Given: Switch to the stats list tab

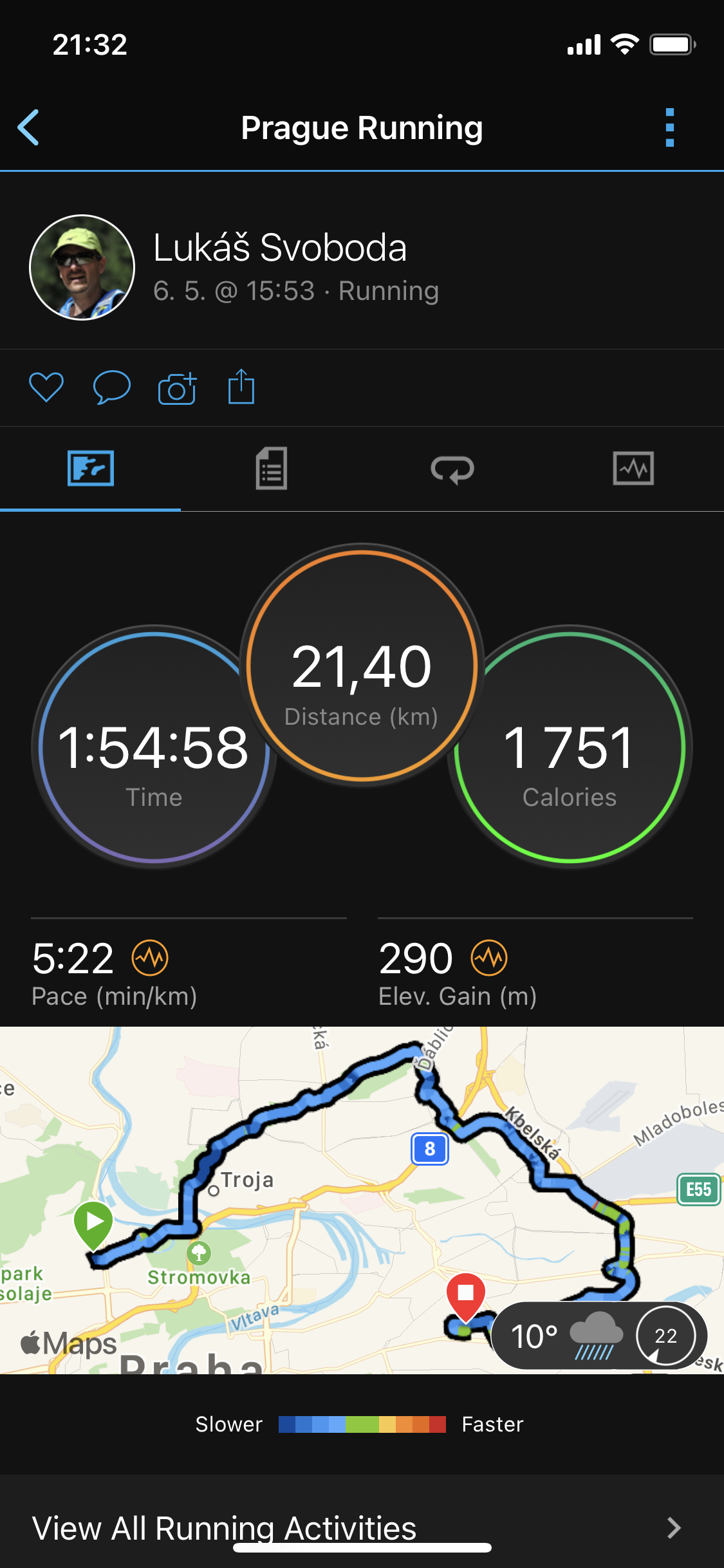Looking at the screenshot, I should point(272,469).
